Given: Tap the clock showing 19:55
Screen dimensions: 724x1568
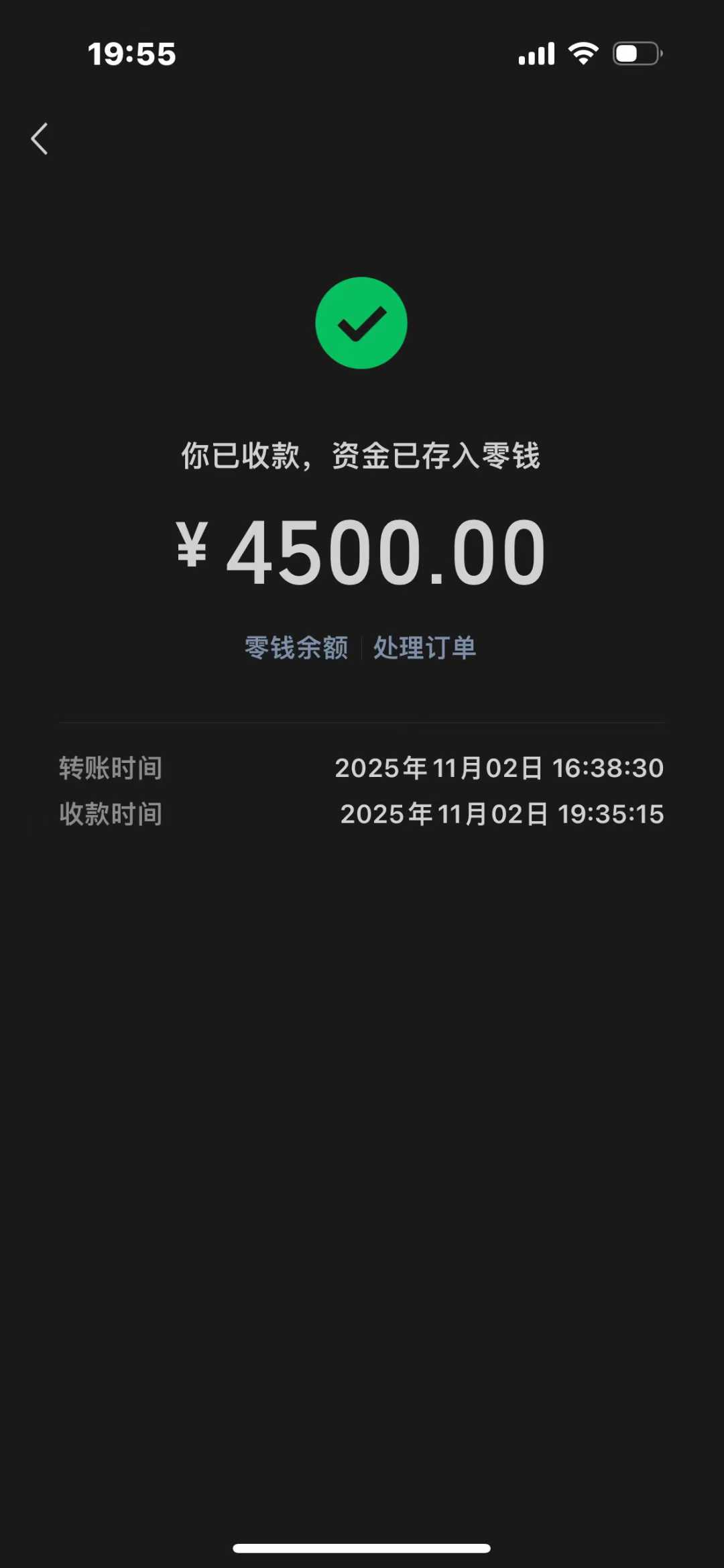Looking at the screenshot, I should click(x=131, y=54).
